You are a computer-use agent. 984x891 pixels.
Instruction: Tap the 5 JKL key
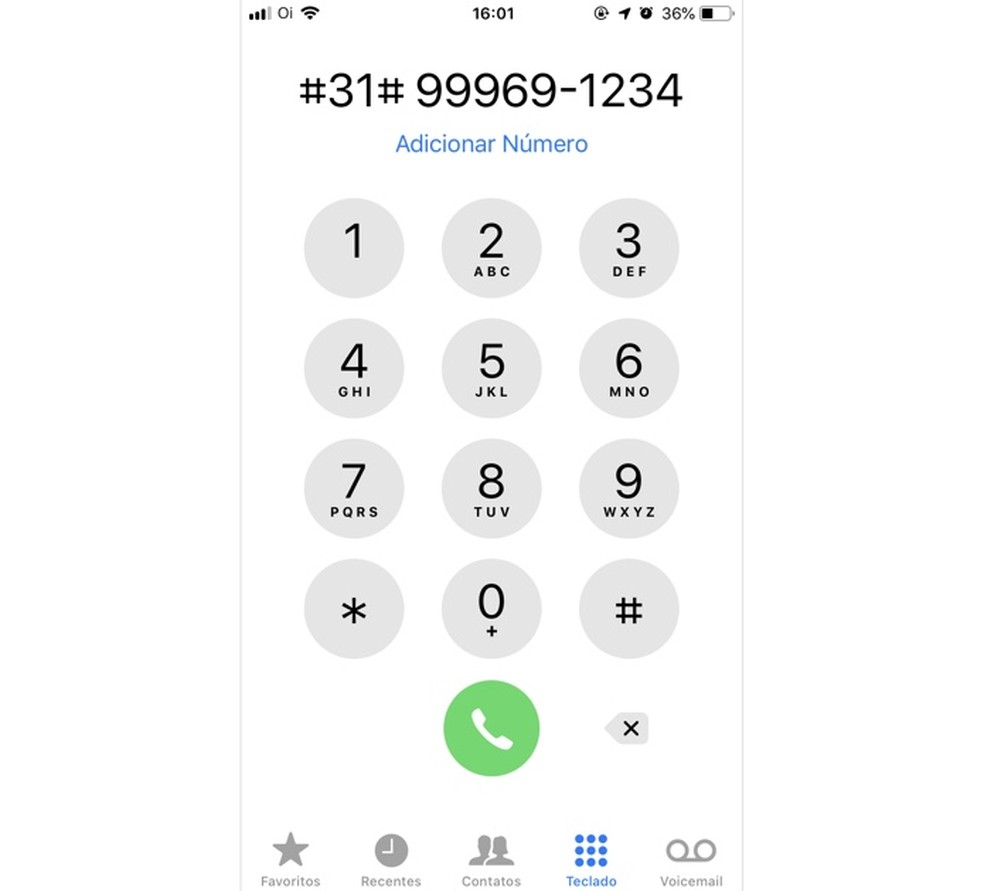(x=491, y=368)
